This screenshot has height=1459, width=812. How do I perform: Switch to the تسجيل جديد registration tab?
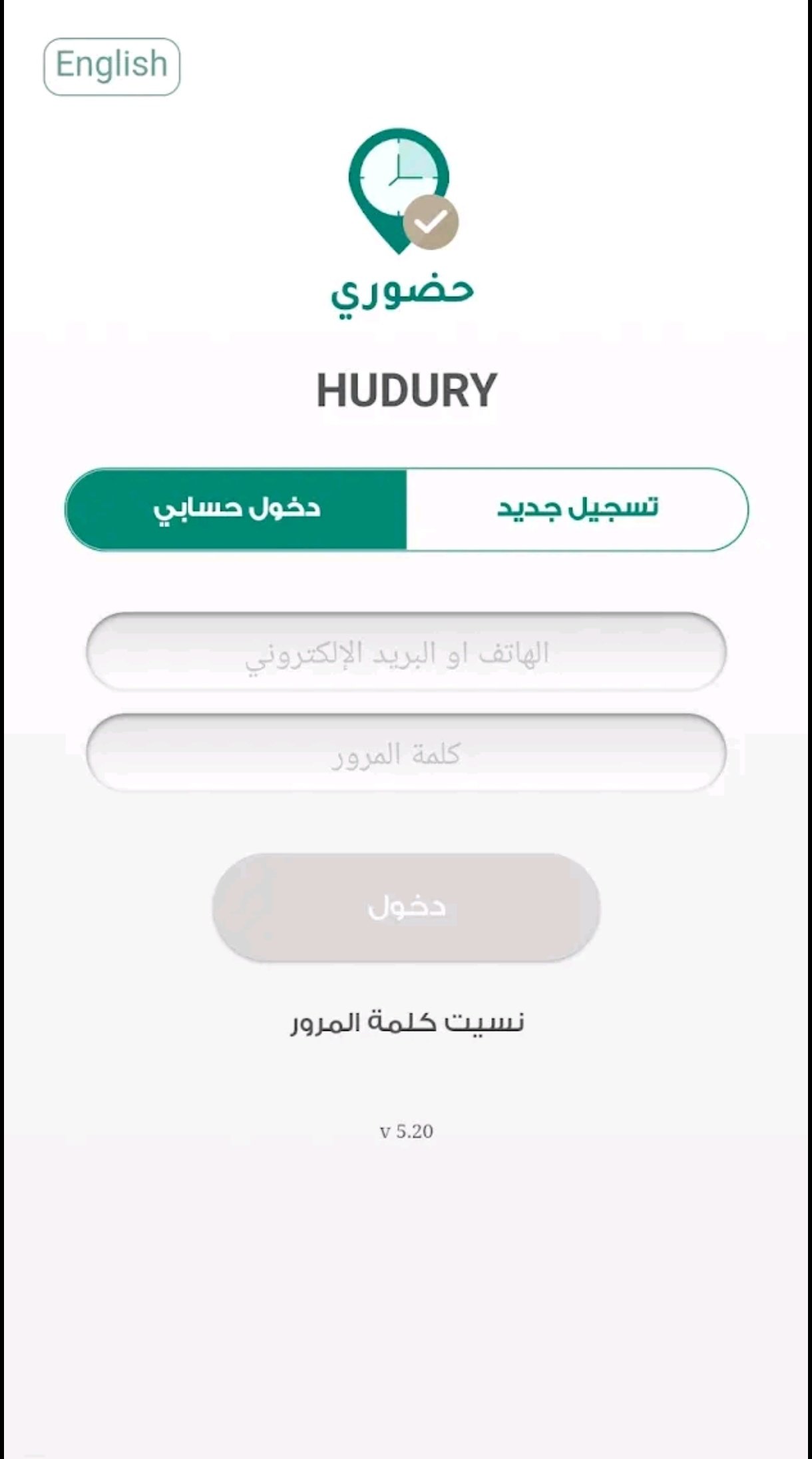coord(577,509)
